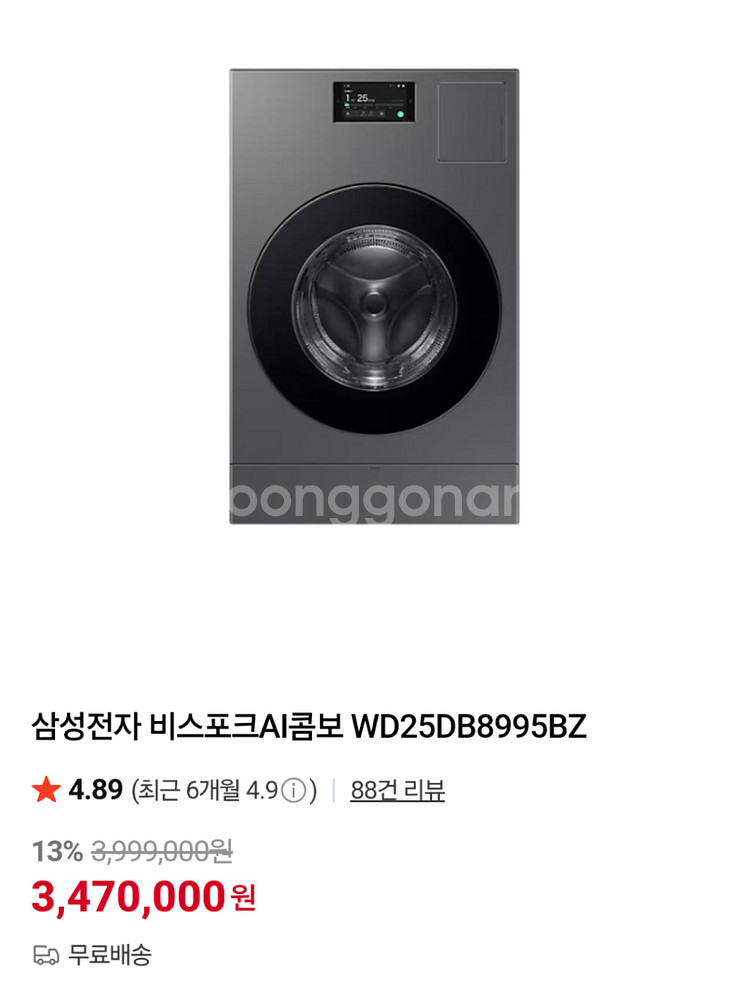This screenshot has width=750, height=1000.
Task: Tap the info icon beside the 4.9 rating
Action: click(293, 791)
